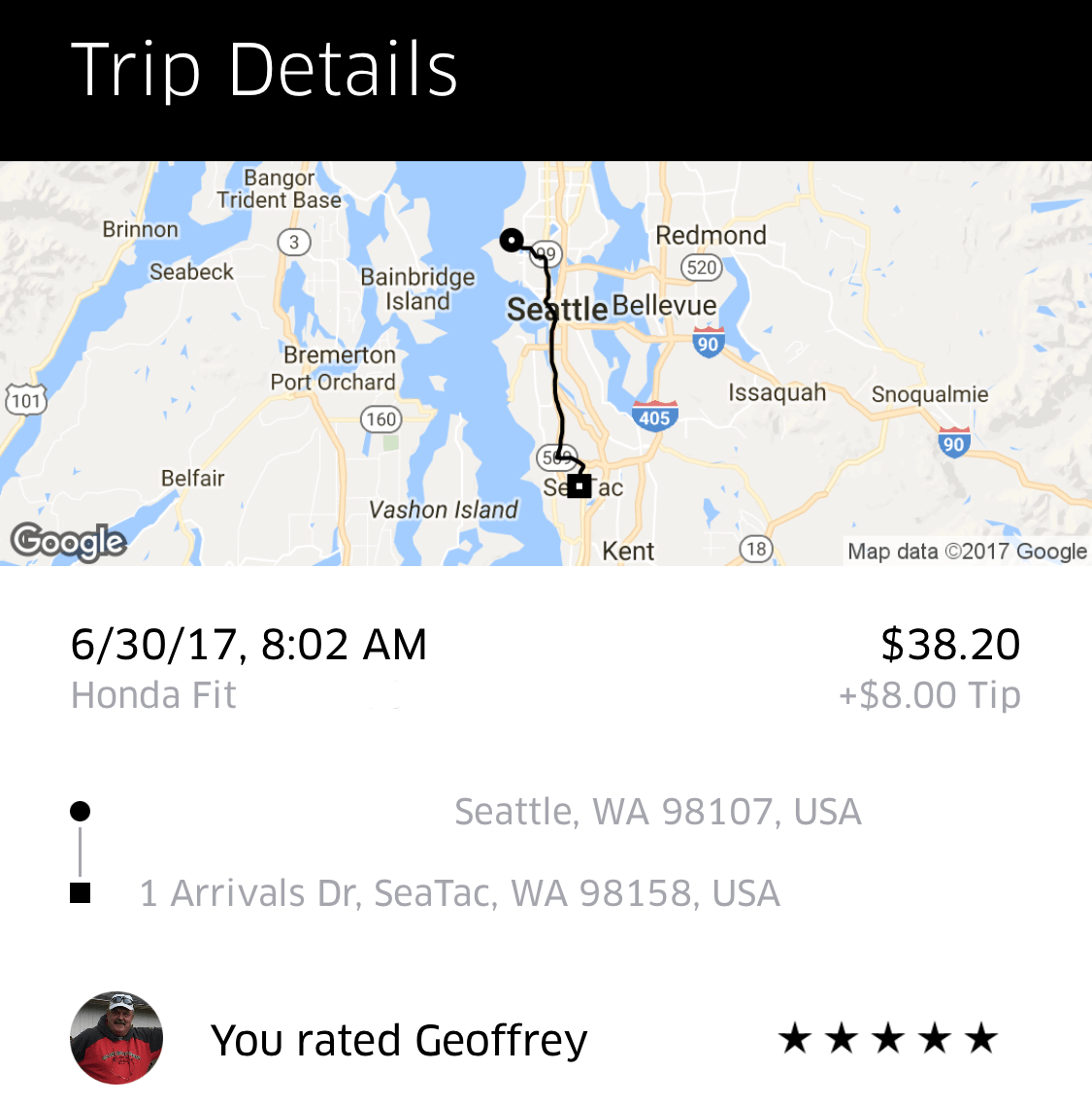Image resolution: width=1092 pixels, height=1104 pixels.
Task: Select the Route 18 shield near Kent
Action: 754,552
